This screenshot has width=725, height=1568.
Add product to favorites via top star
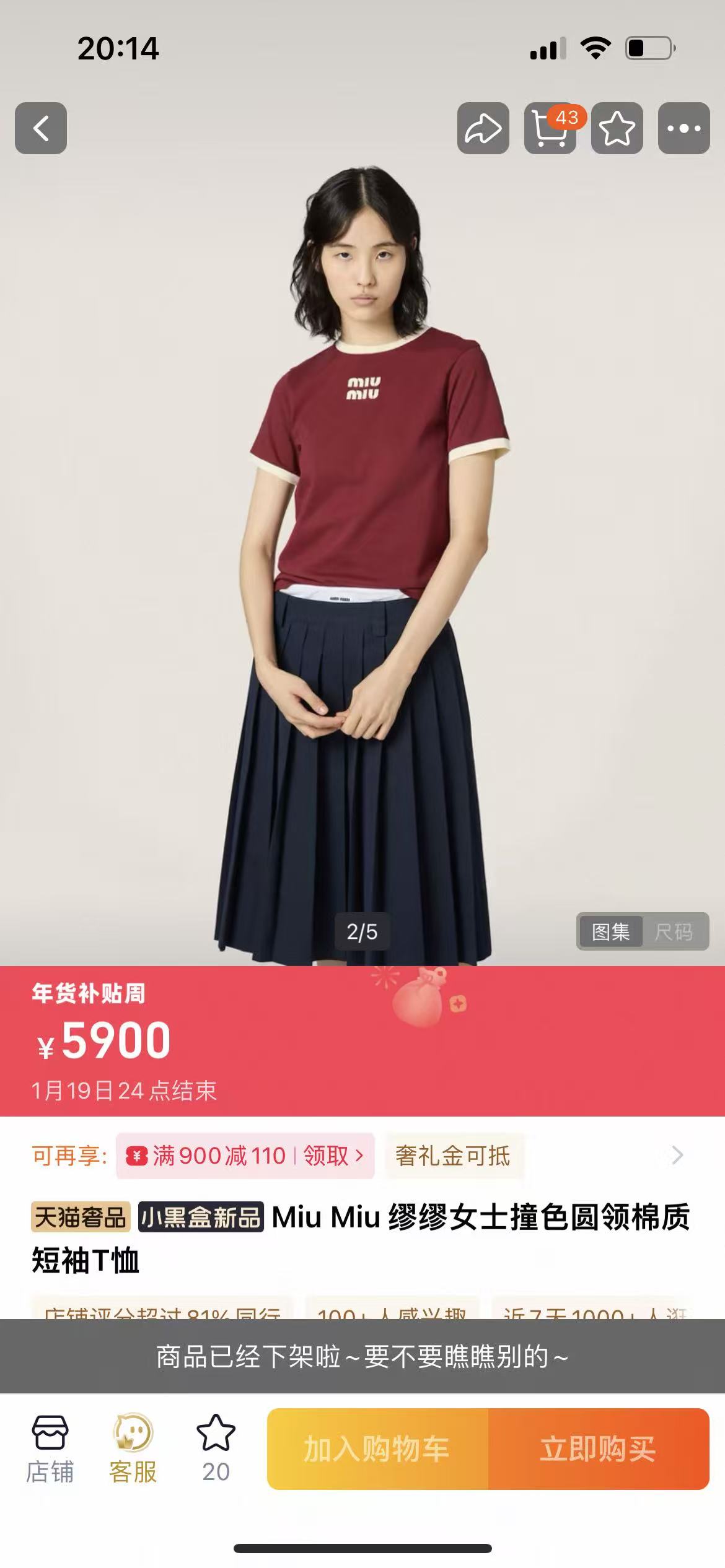click(617, 128)
